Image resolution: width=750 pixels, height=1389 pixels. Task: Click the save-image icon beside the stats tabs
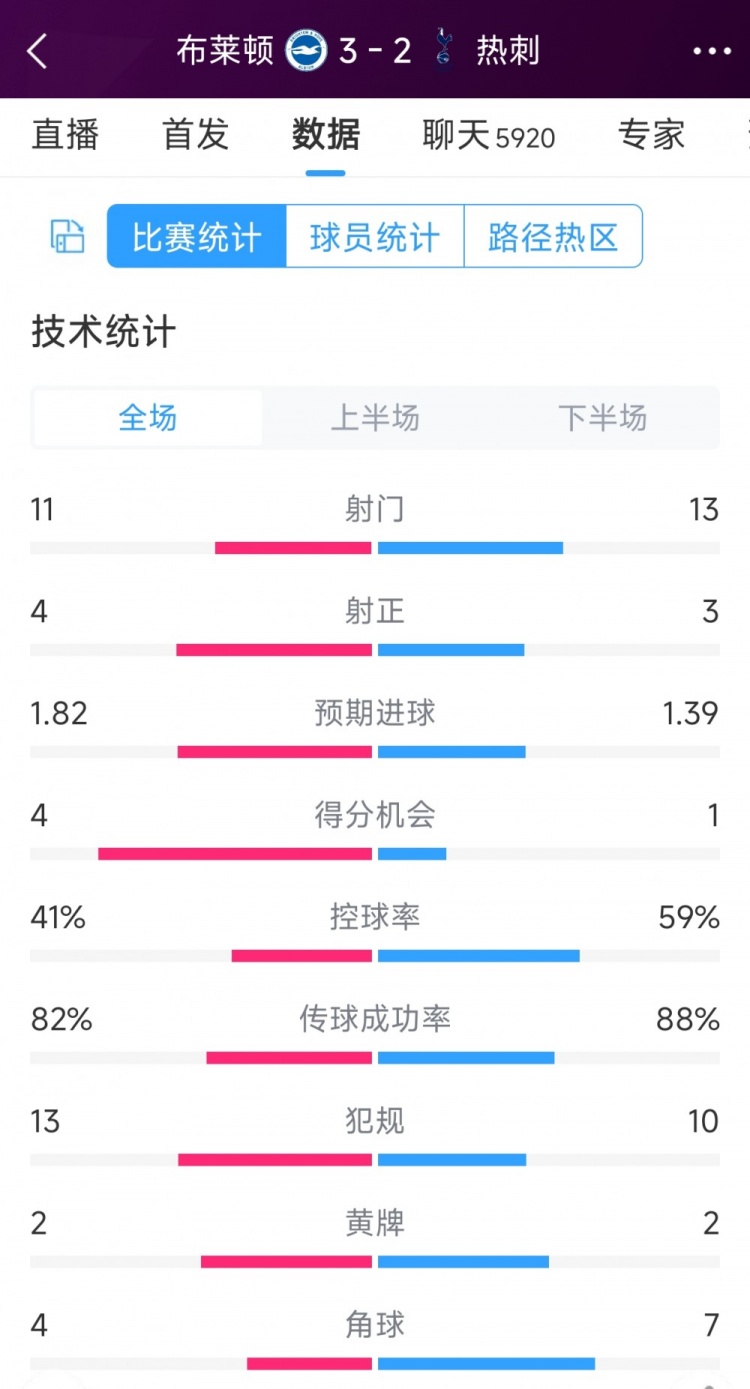point(66,236)
